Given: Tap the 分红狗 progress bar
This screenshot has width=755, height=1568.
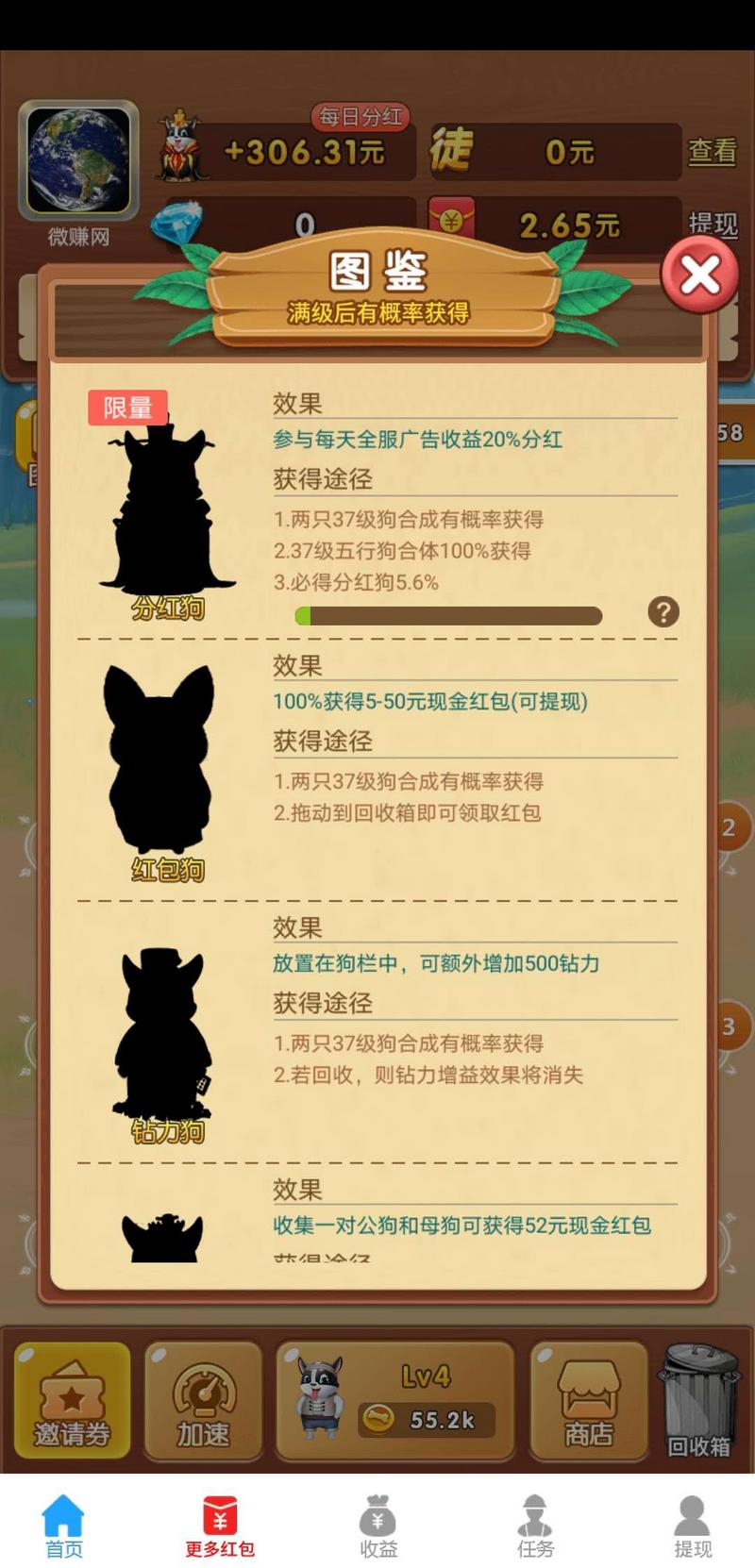Looking at the screenshot, I should (x=451, y=615).
